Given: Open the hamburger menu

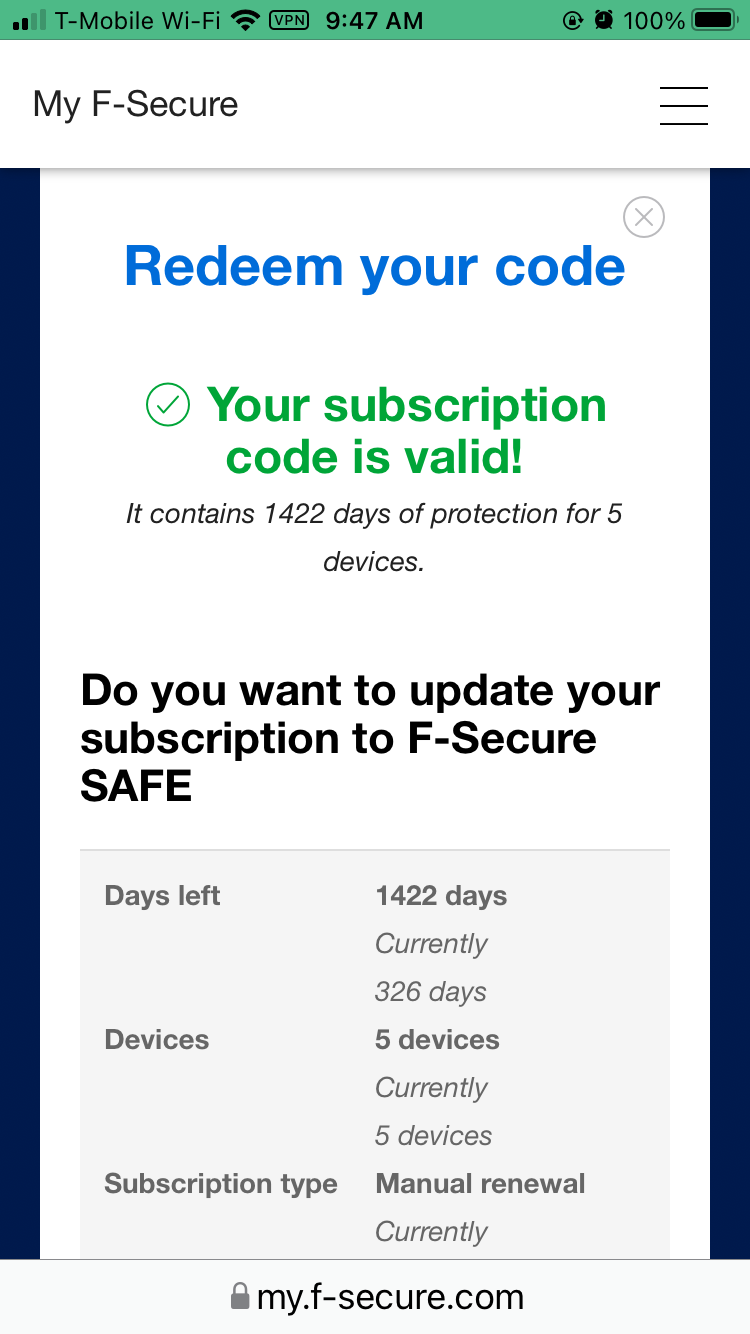Looking at the screenshot, I should point(684,106).
